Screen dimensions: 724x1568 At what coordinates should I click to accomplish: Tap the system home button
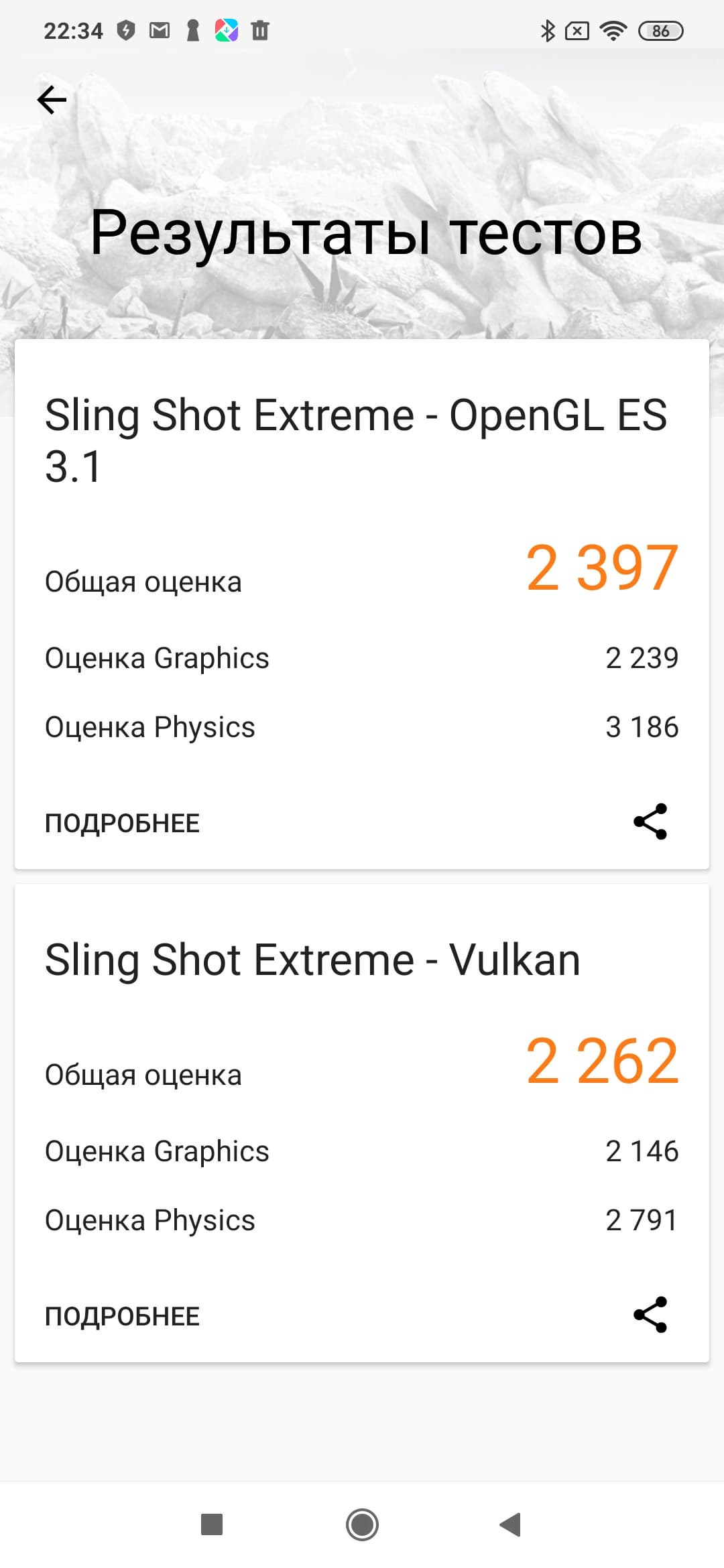click(362, 1524)
